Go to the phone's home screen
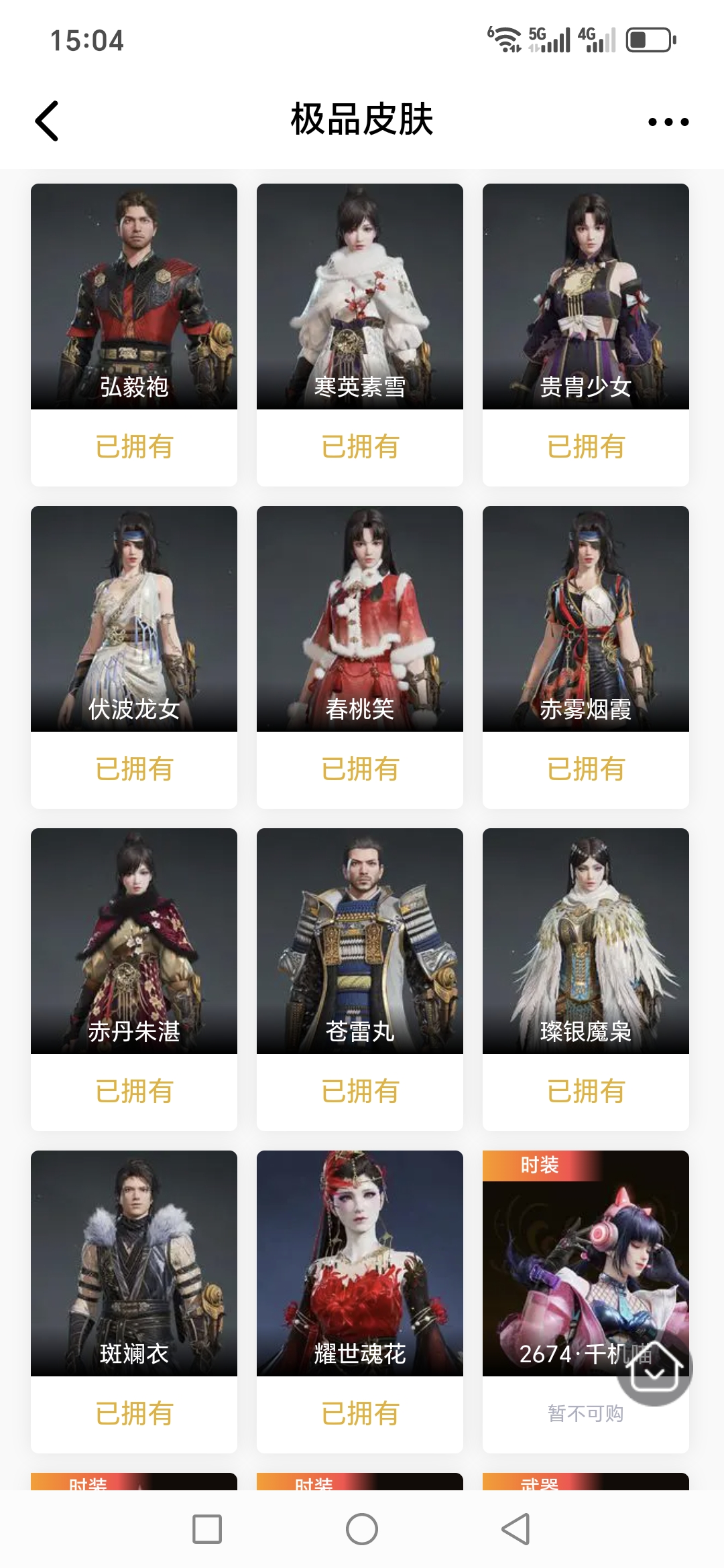 pos(362,1529)
